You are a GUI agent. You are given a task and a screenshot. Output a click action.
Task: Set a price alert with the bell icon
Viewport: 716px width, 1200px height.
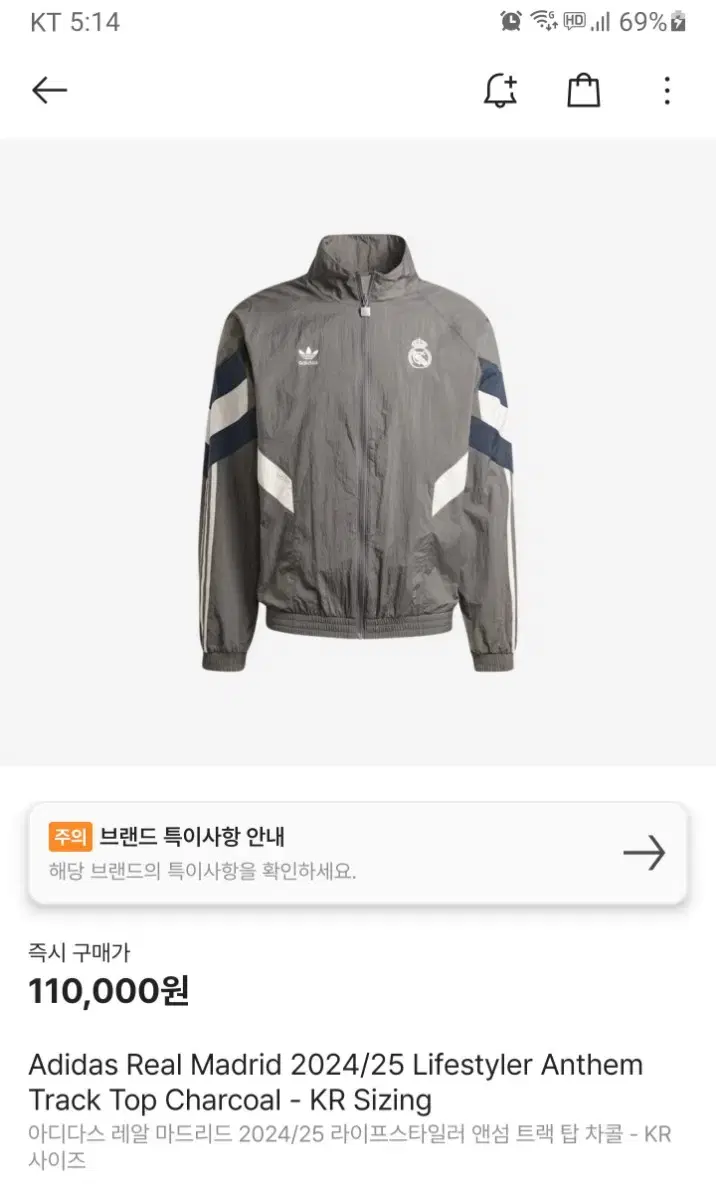pos(500,91)
